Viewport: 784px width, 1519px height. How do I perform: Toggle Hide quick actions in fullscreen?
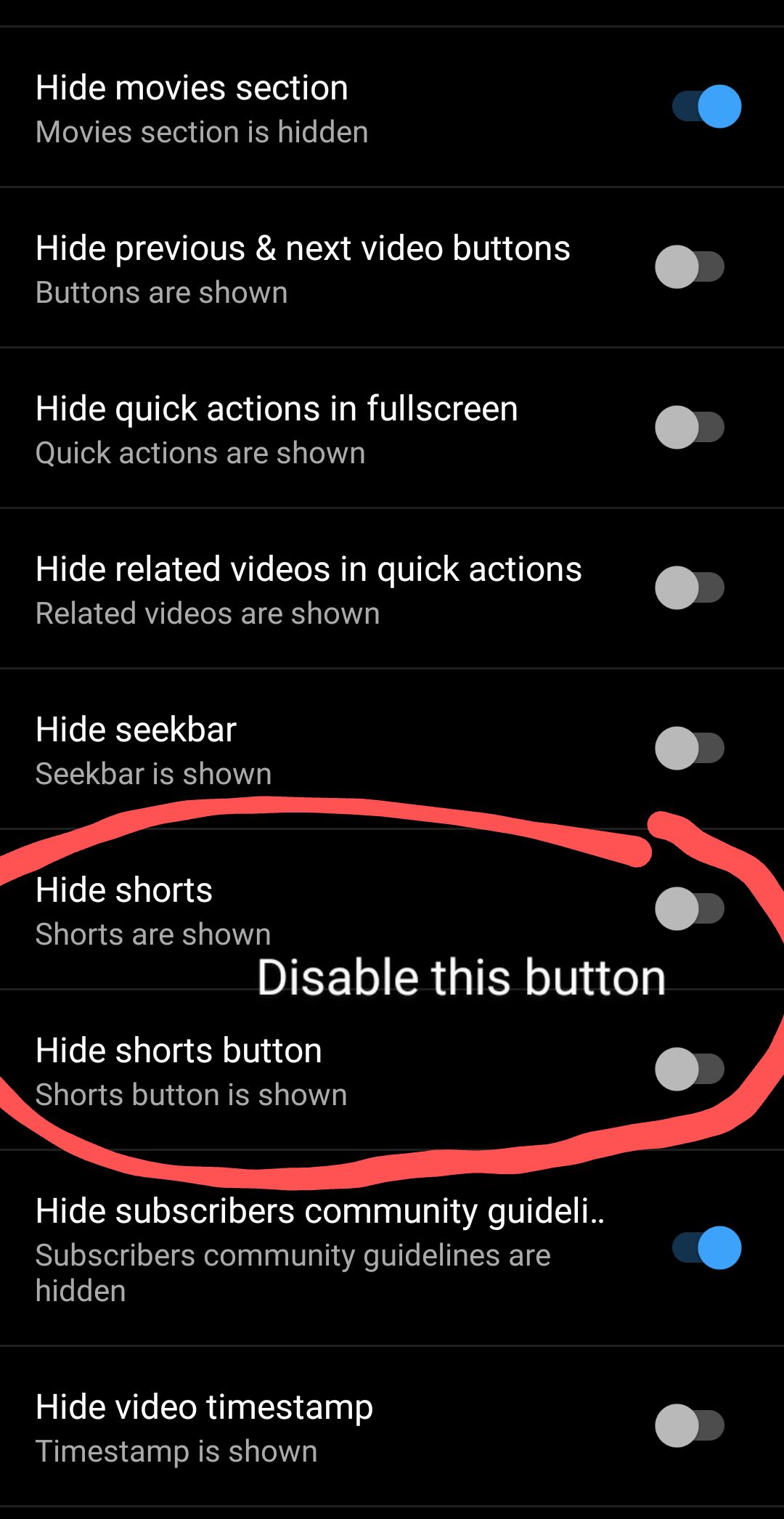(690, 428)
